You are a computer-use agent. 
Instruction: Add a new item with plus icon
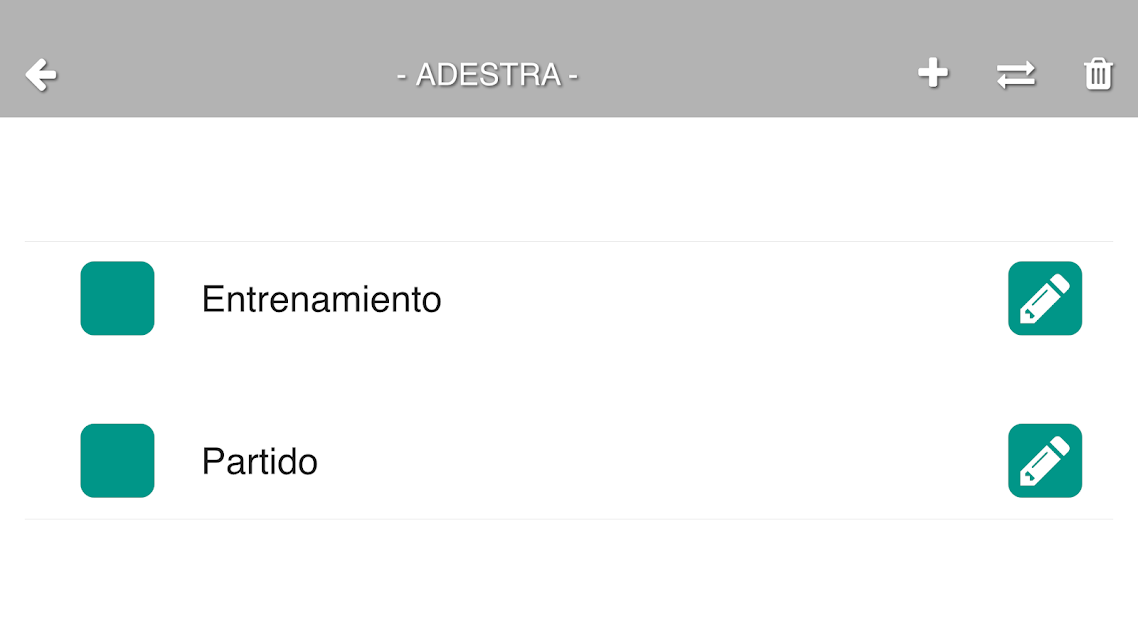pos(933,73)
